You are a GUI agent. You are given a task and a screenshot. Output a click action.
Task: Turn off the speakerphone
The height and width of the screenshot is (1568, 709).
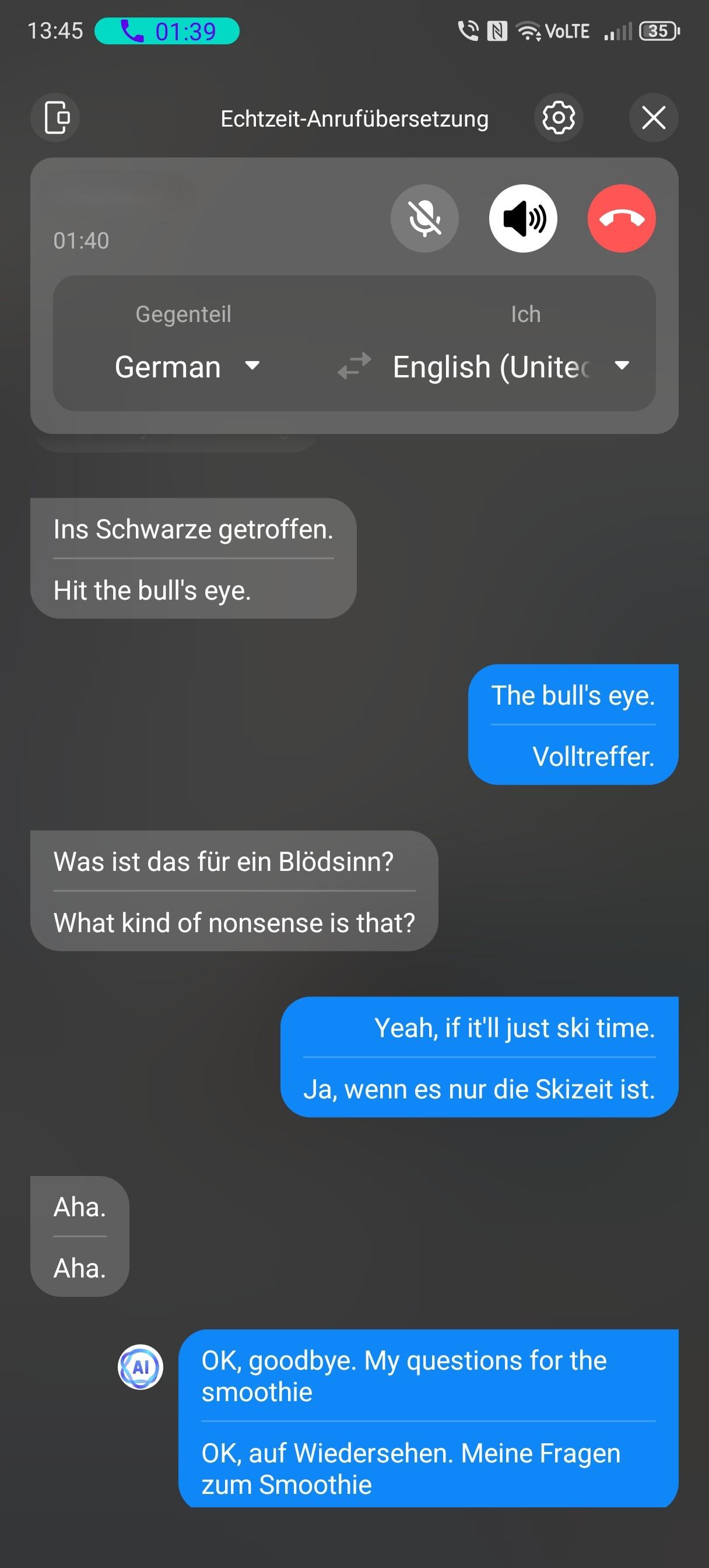523,219
